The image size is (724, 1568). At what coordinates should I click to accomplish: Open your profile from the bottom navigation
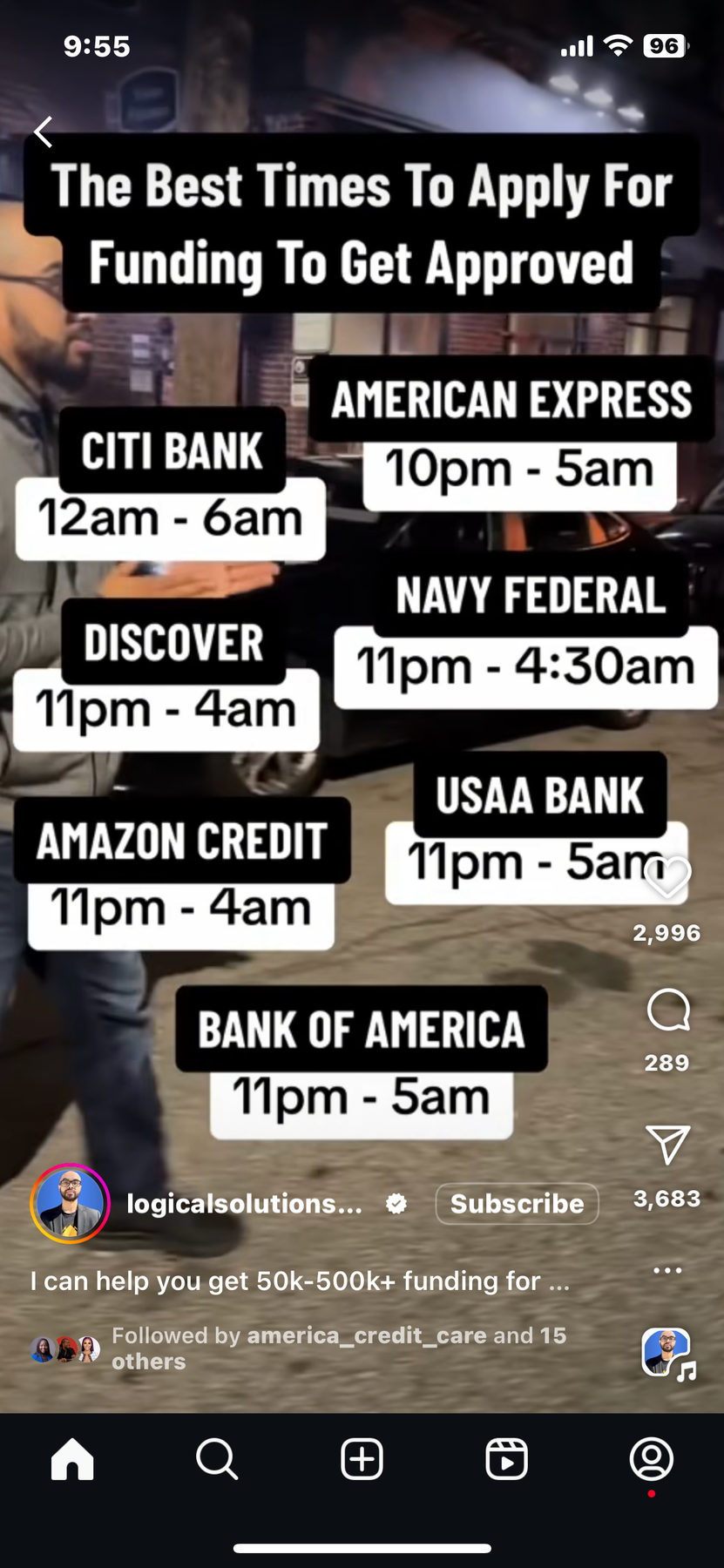(651, 1460)
